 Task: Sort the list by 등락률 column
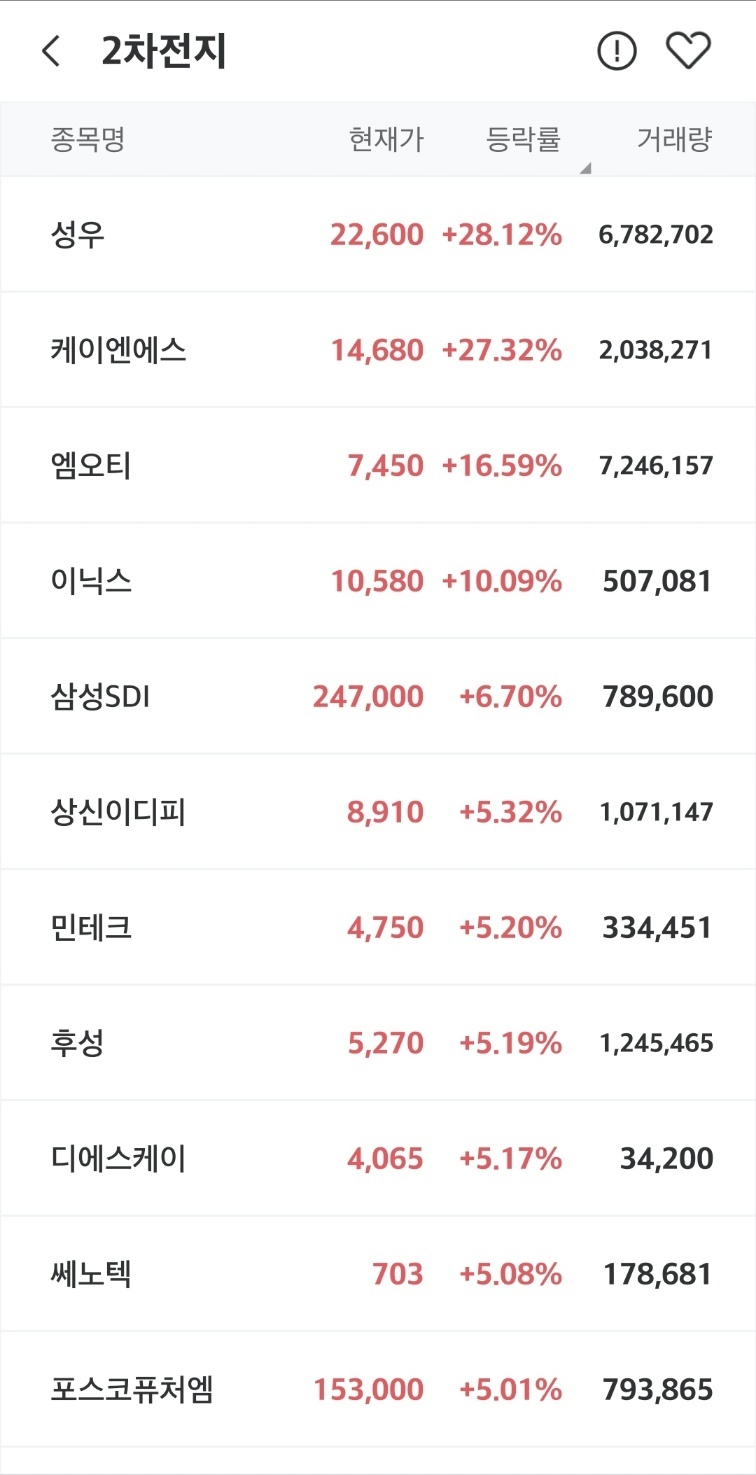pos(523,140)
